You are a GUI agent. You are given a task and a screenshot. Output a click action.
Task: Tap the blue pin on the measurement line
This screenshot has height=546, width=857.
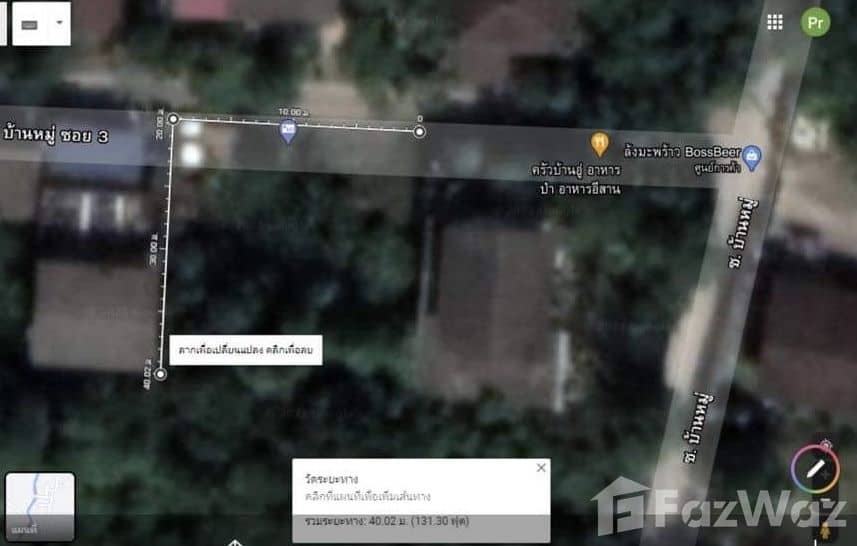[288, 131]
